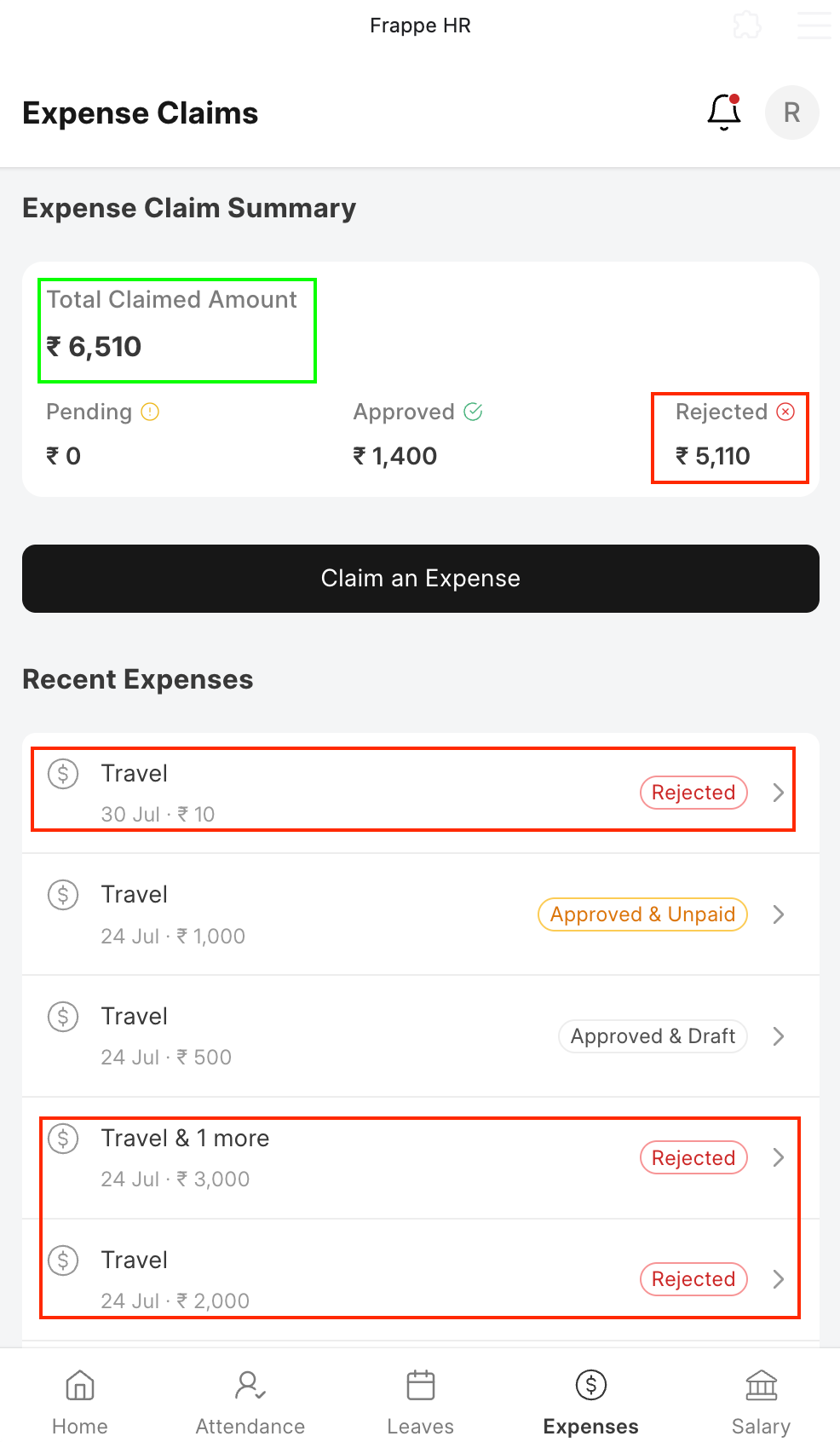Viewport: 840px width, 1442px height.
Task: Open the 30 Jul ₹10 Travel claim
Action: point(421,793)
